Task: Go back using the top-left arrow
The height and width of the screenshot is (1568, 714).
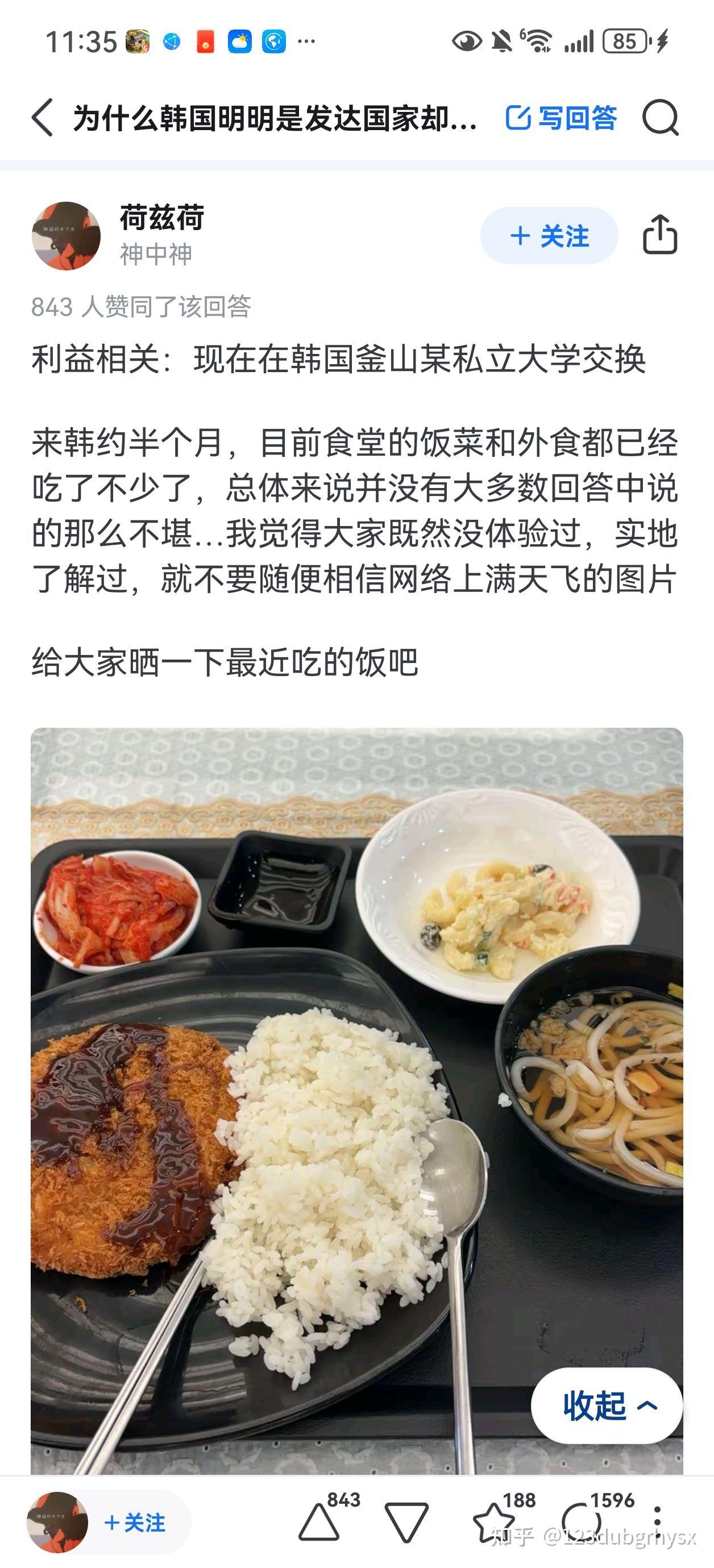Action: [x=43, y=118]
